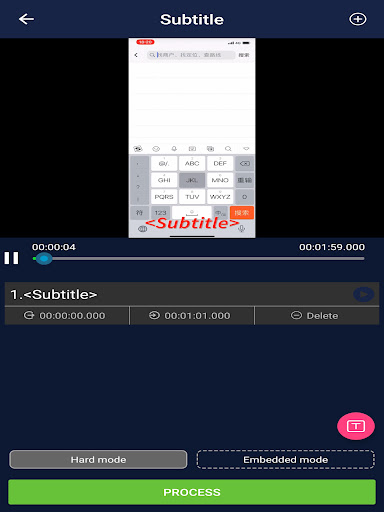The width and height of the screenshot is (384, 512).
Task: Set subtitle end time 00:01:01.000
Action: point(192,316)
